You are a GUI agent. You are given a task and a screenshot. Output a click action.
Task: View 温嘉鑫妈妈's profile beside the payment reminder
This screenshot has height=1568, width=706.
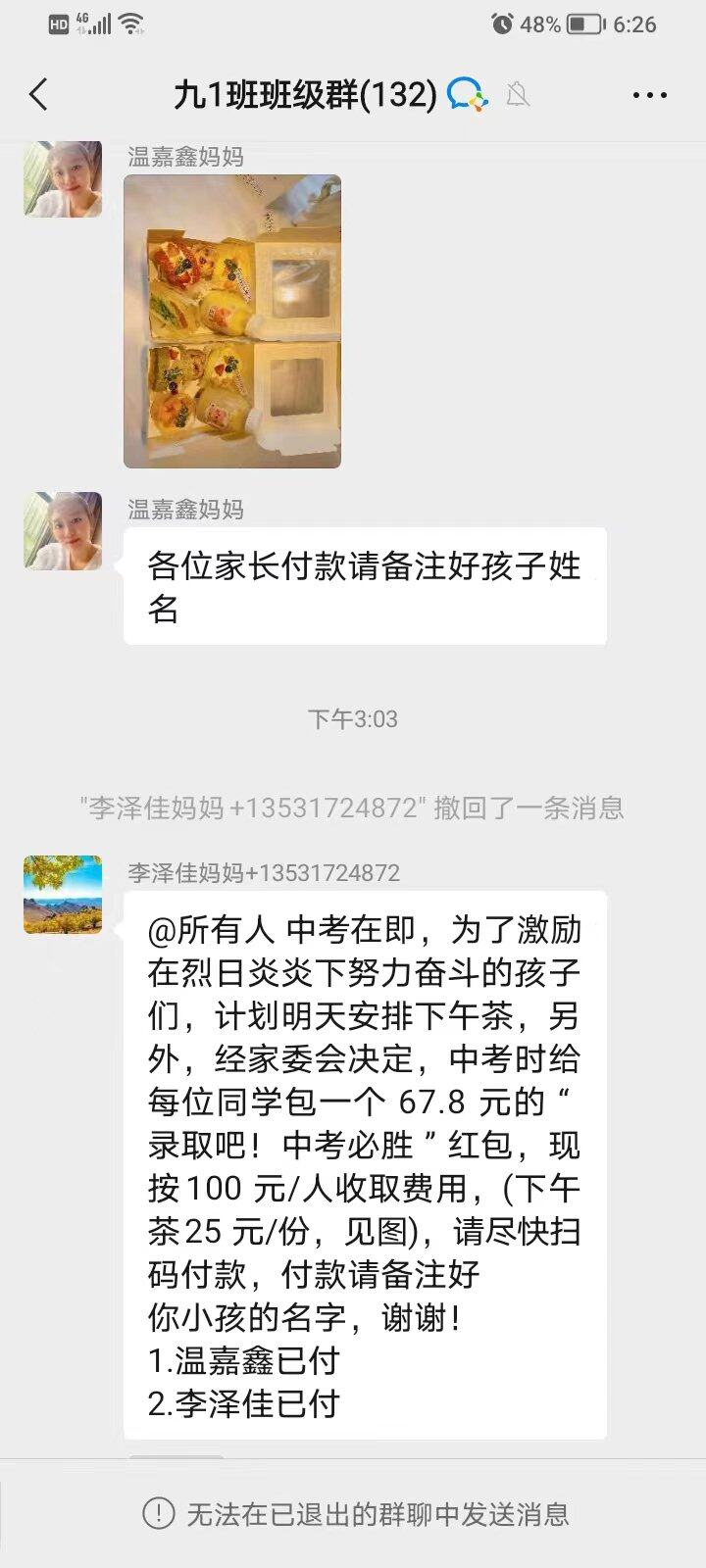pos(63,530)
